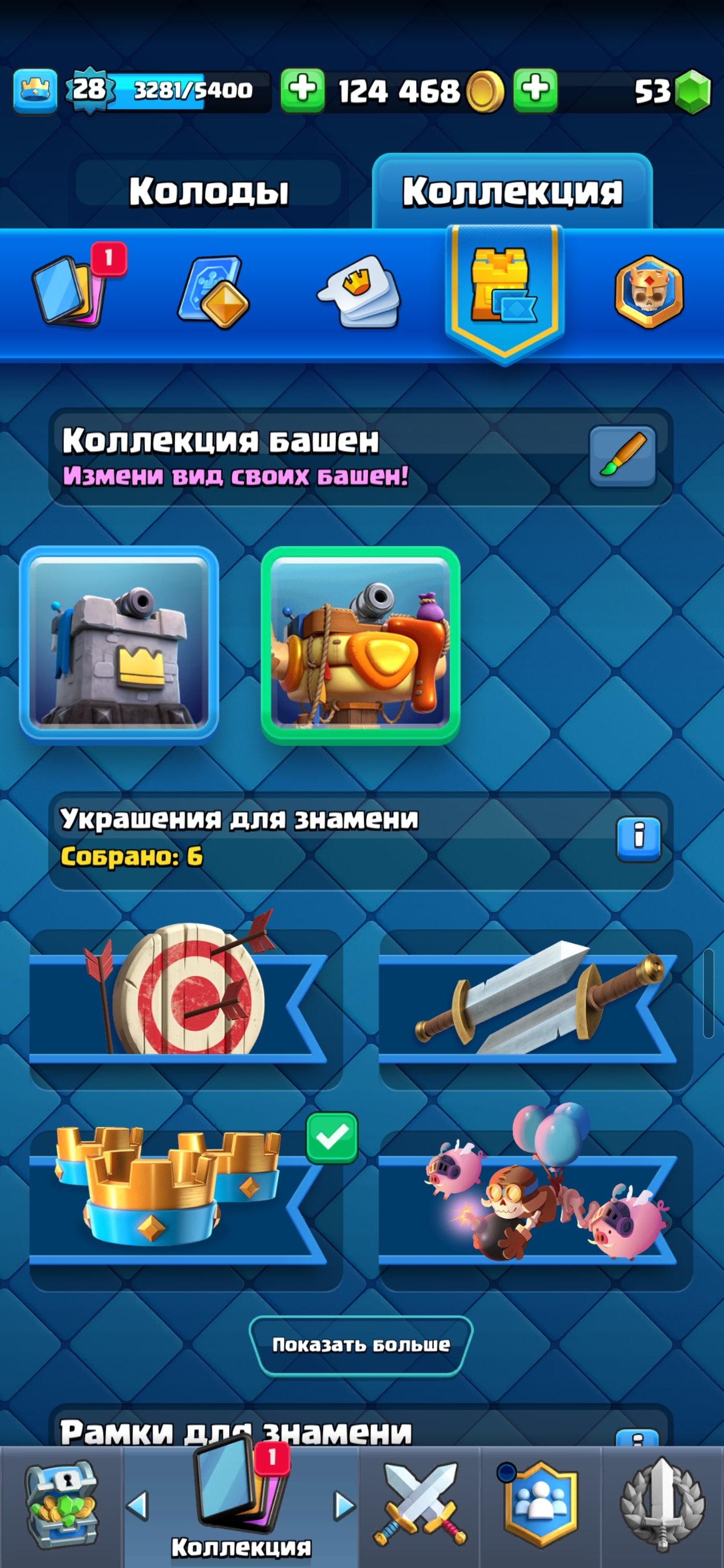Select the orange inflatable tower skin
The width and height of the screenshot is (724, 1568).
click(x=360, y=645)
